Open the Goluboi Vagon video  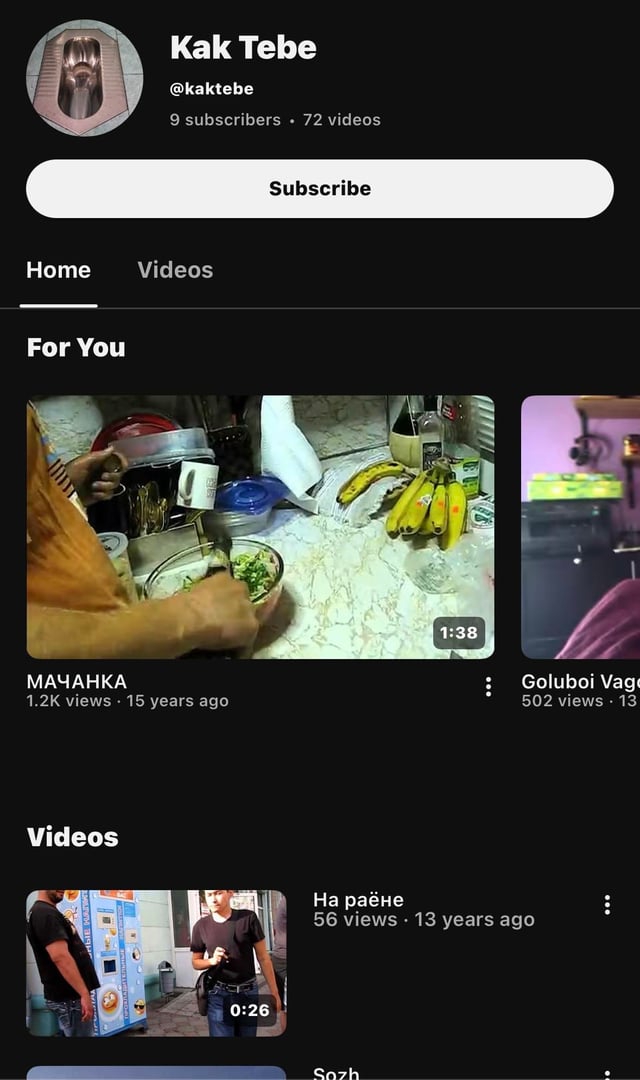(580, 527)
